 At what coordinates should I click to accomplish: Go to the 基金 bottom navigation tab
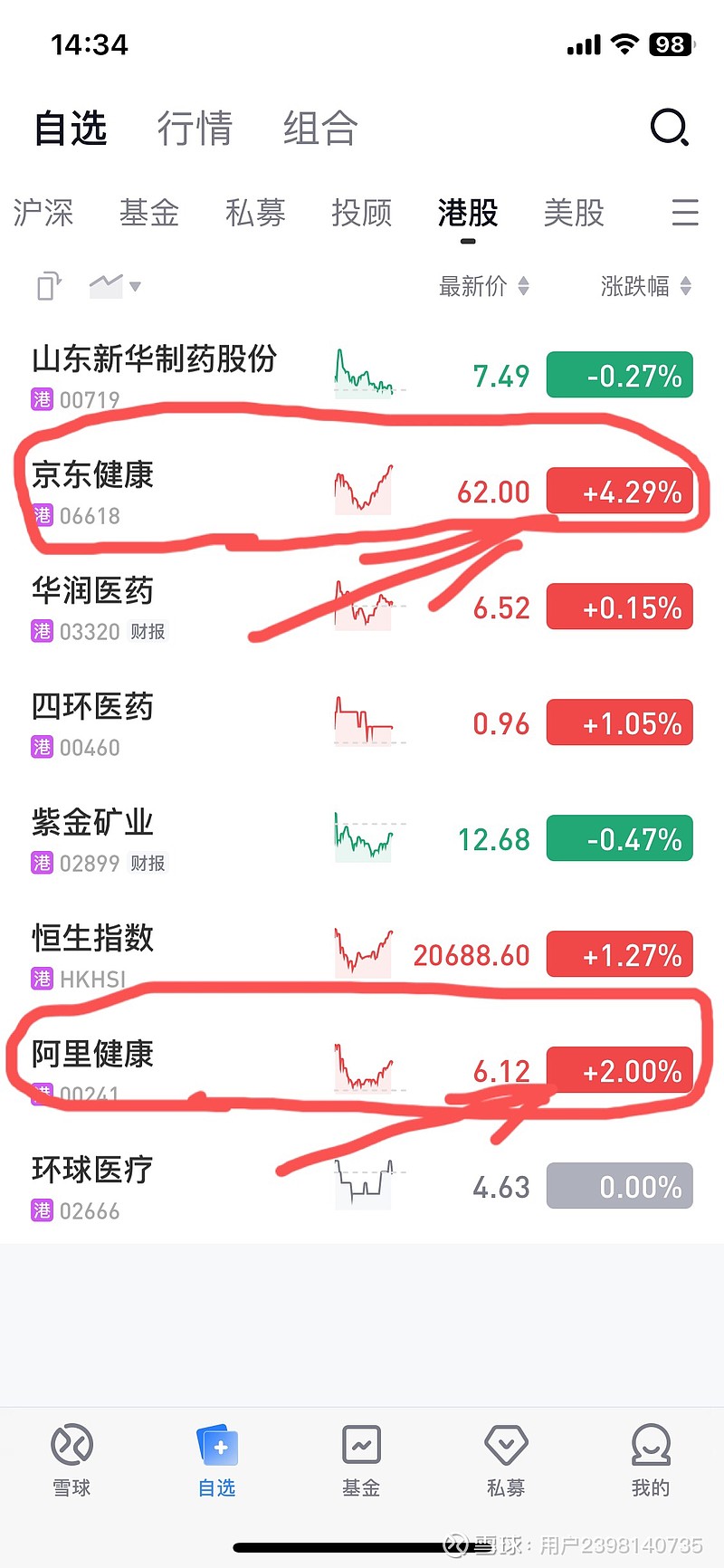[x=361, y=1460]
